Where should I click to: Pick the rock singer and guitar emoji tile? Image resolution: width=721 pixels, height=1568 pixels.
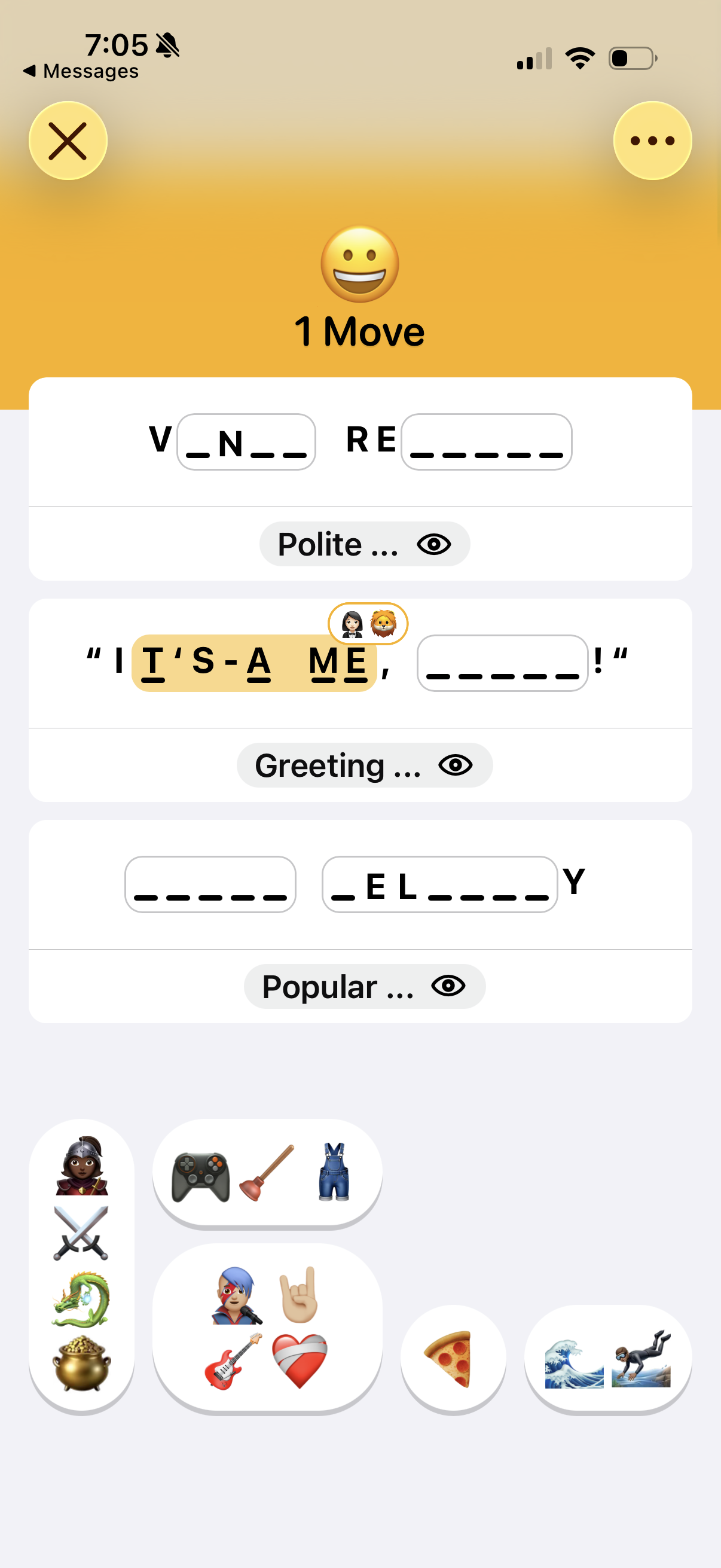267,1327
